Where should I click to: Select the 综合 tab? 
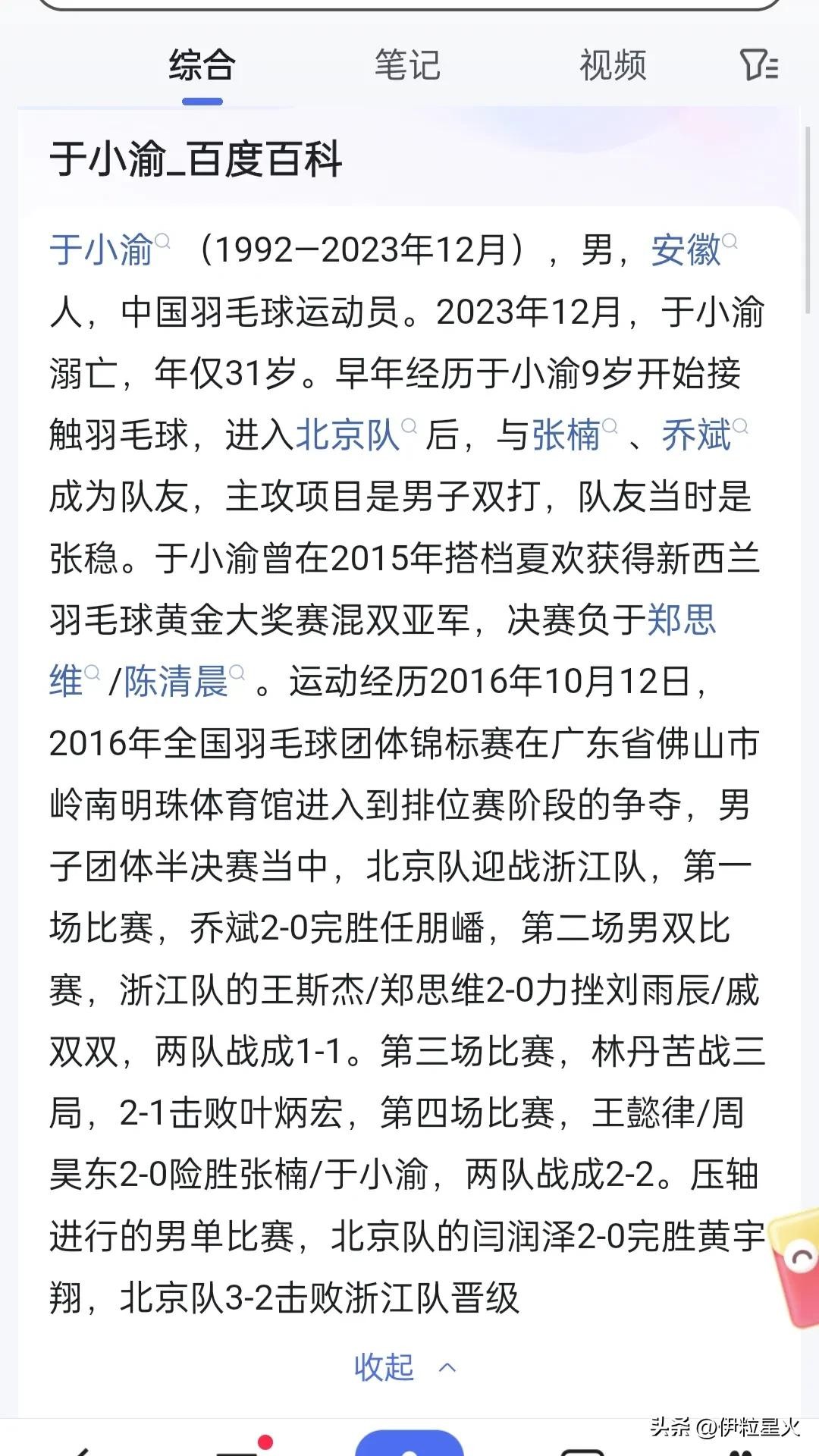click(202, 65)
